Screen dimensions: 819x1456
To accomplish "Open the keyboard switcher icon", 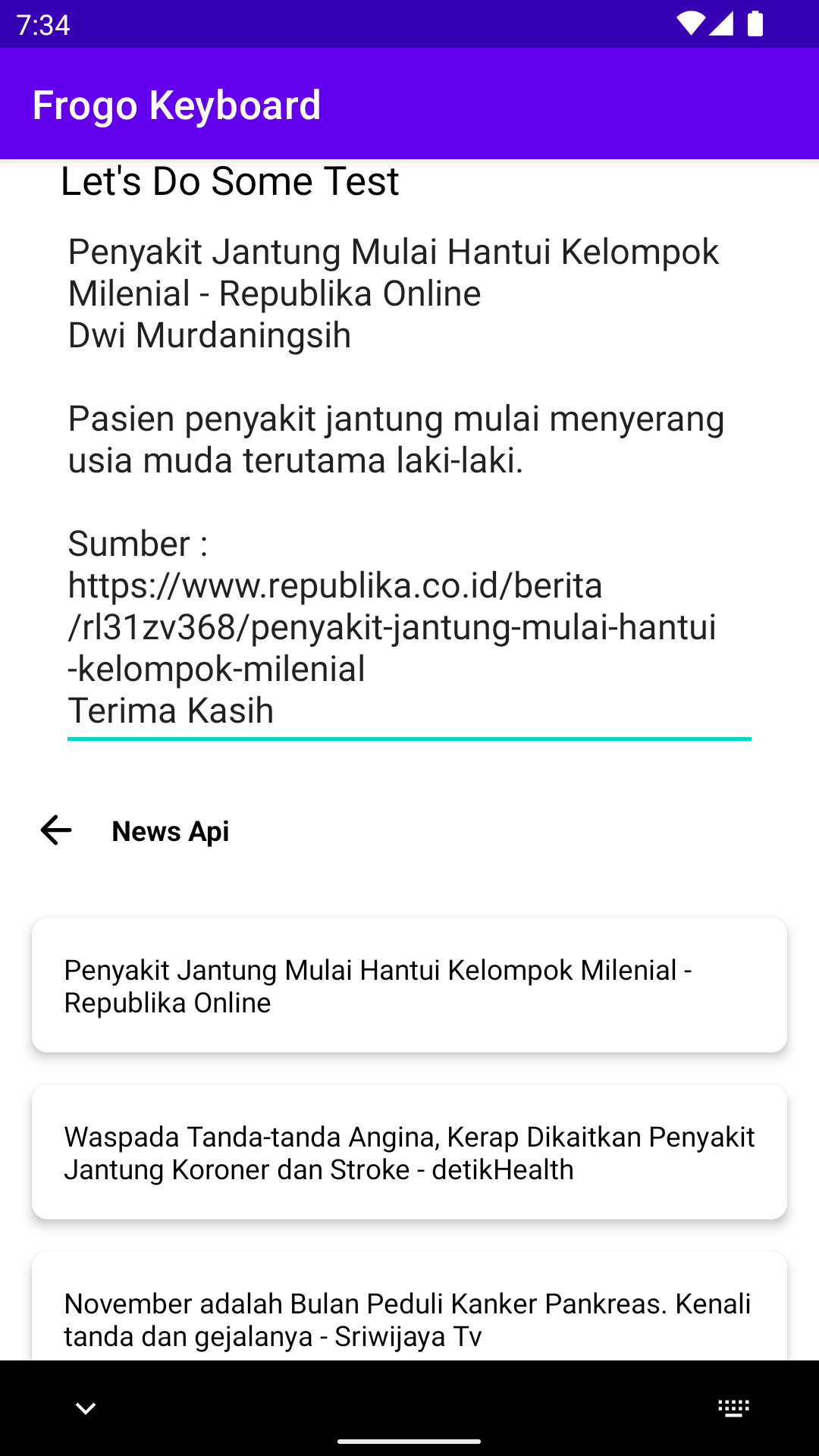I will pyautogui.click(x=733, y=1408).
